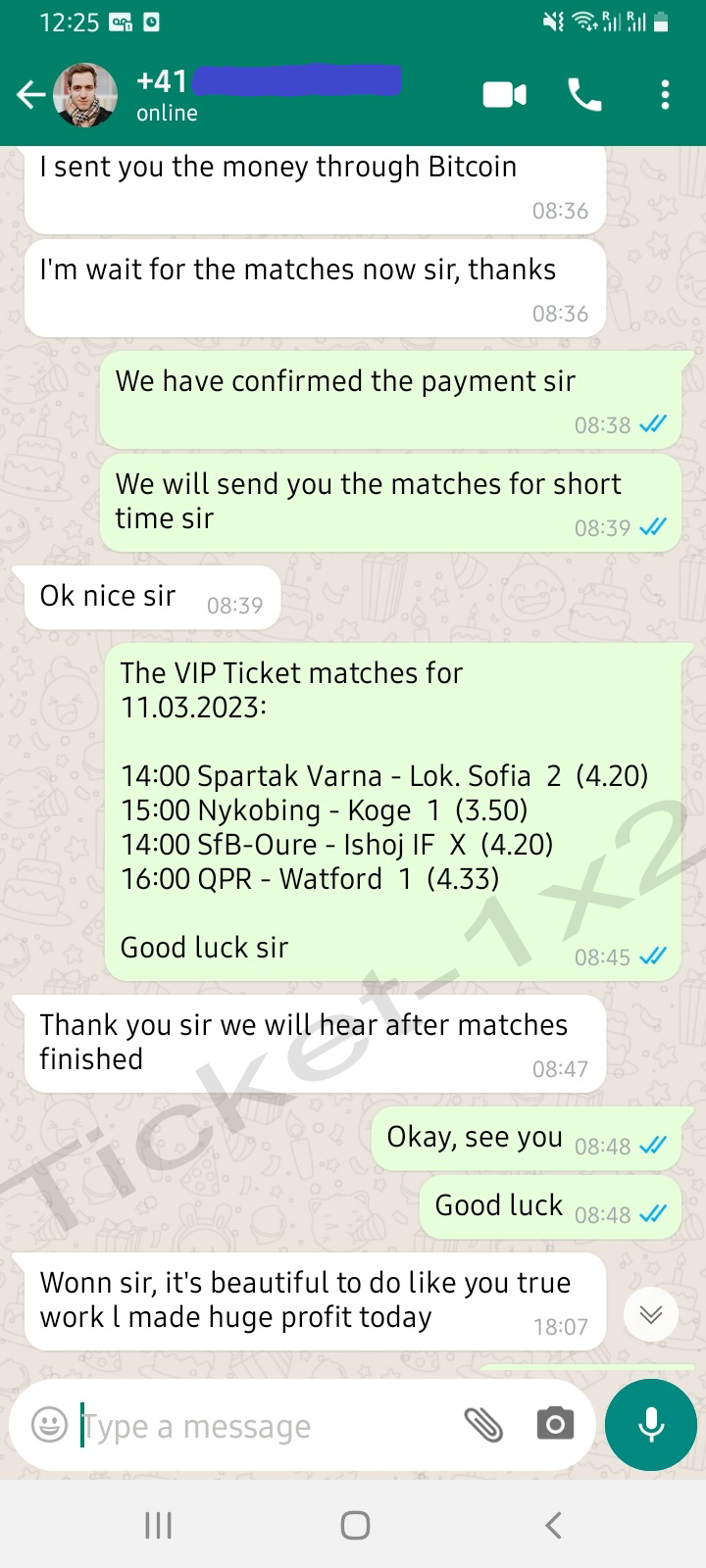Tap the system home button
Image resolution: width=706 pixels, height=1568 pixels.
(x=355, y=1525)
